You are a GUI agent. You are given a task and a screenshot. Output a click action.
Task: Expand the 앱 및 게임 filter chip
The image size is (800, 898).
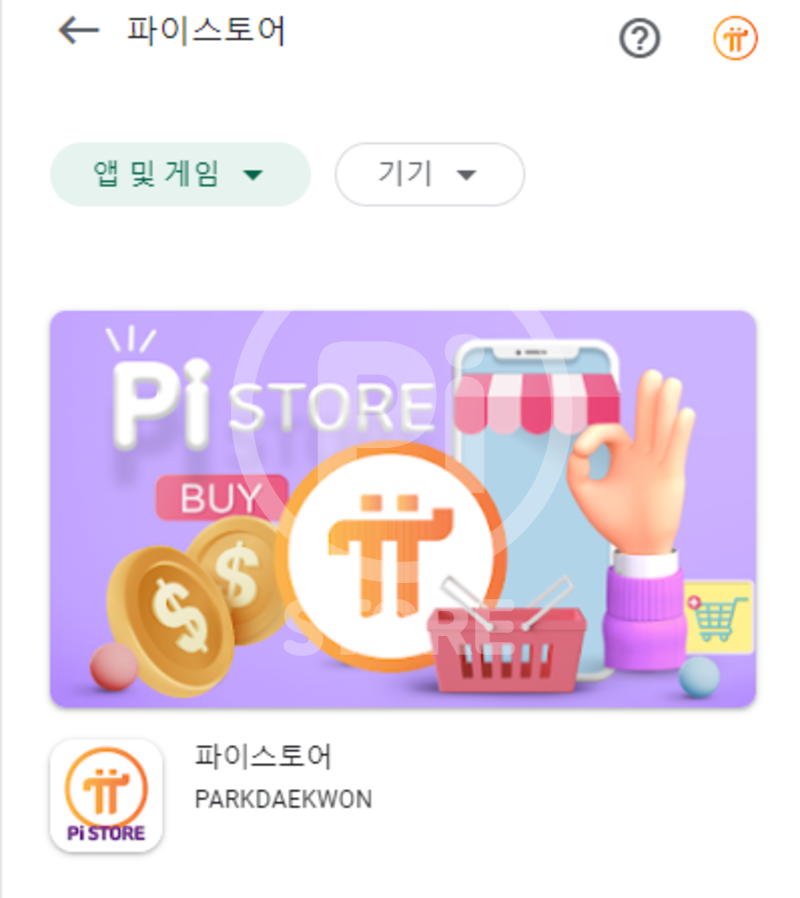pos(180,175)
